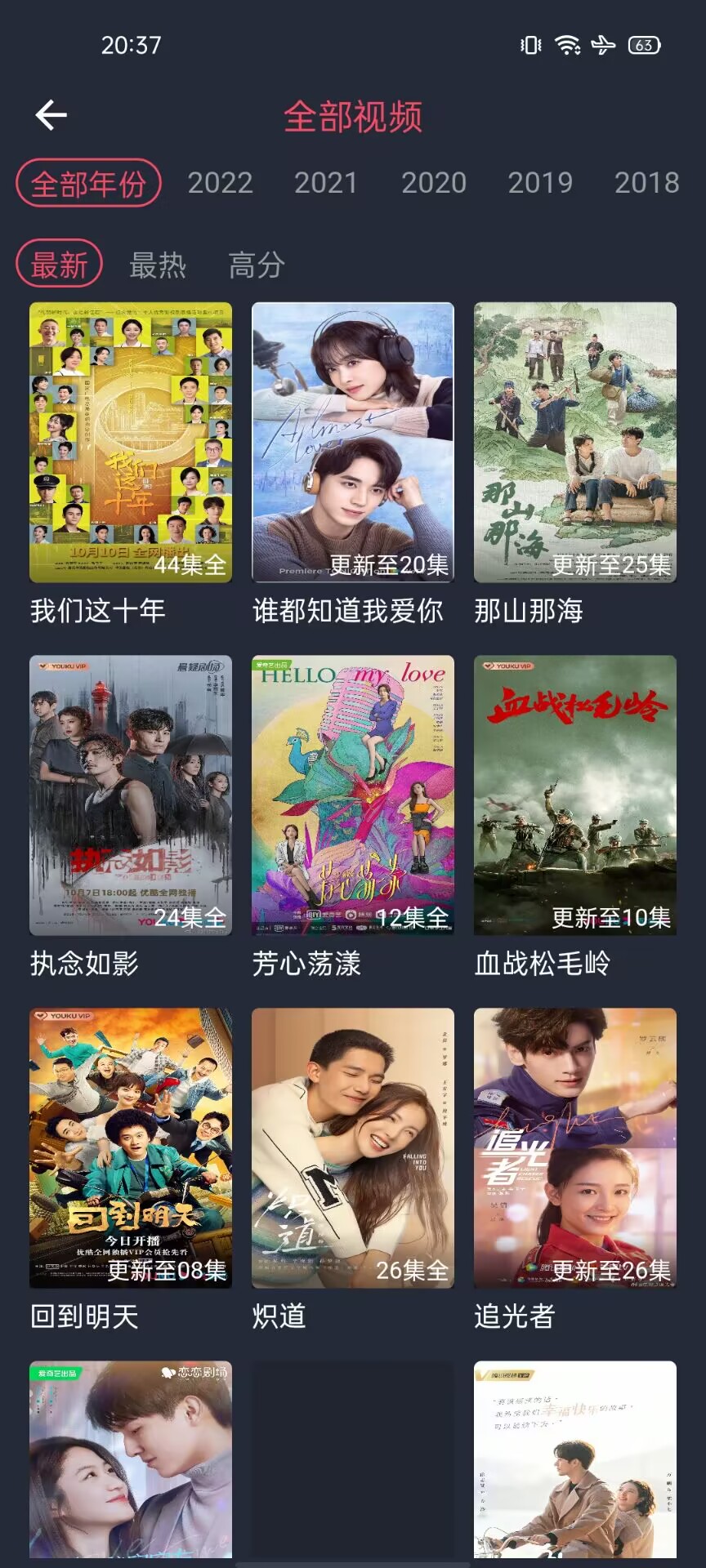This screenshot has height=1568, width=706.
Task: Filter videos by year 2022
Action: 220,183
